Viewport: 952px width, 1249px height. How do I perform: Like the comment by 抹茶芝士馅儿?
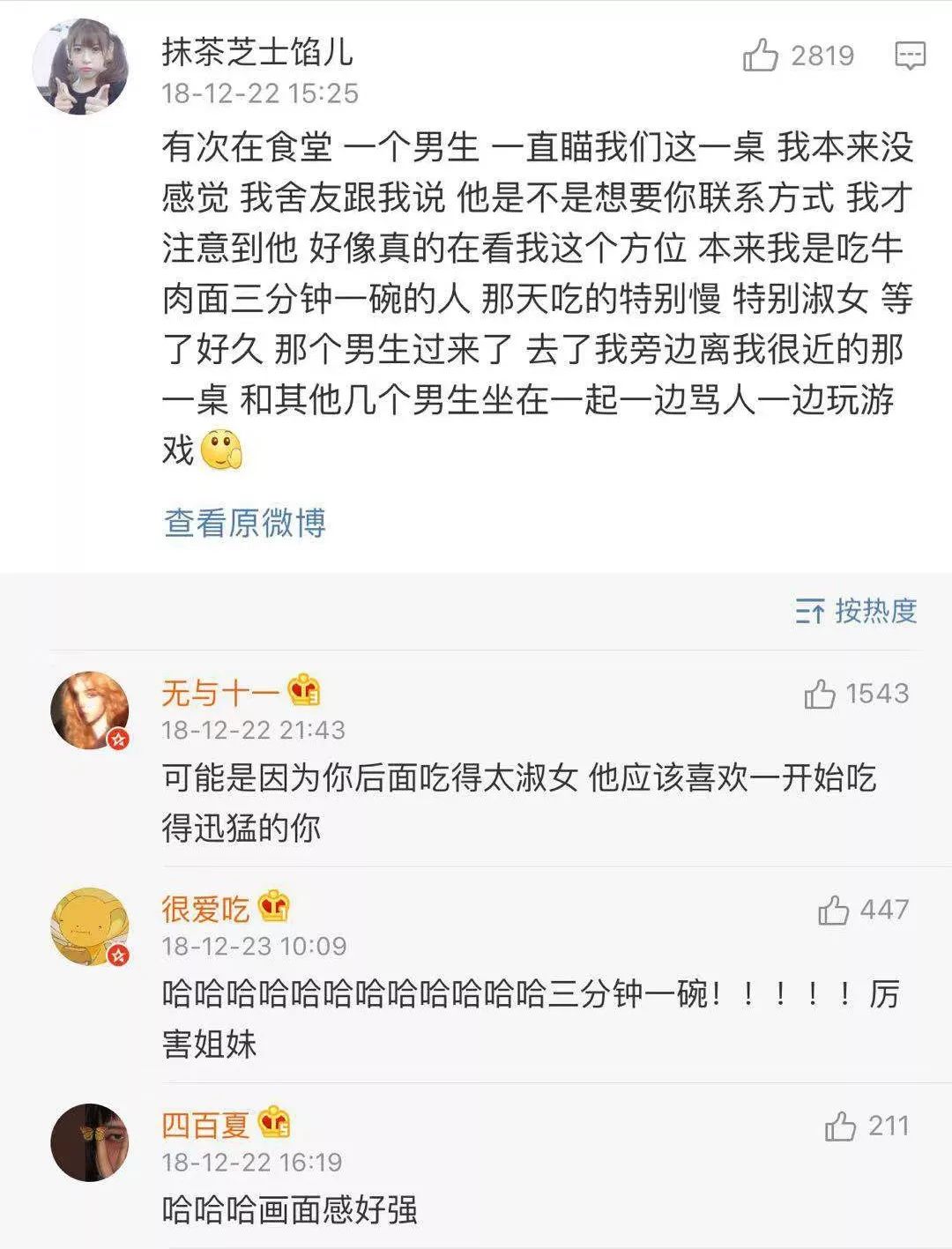point(761,56)
